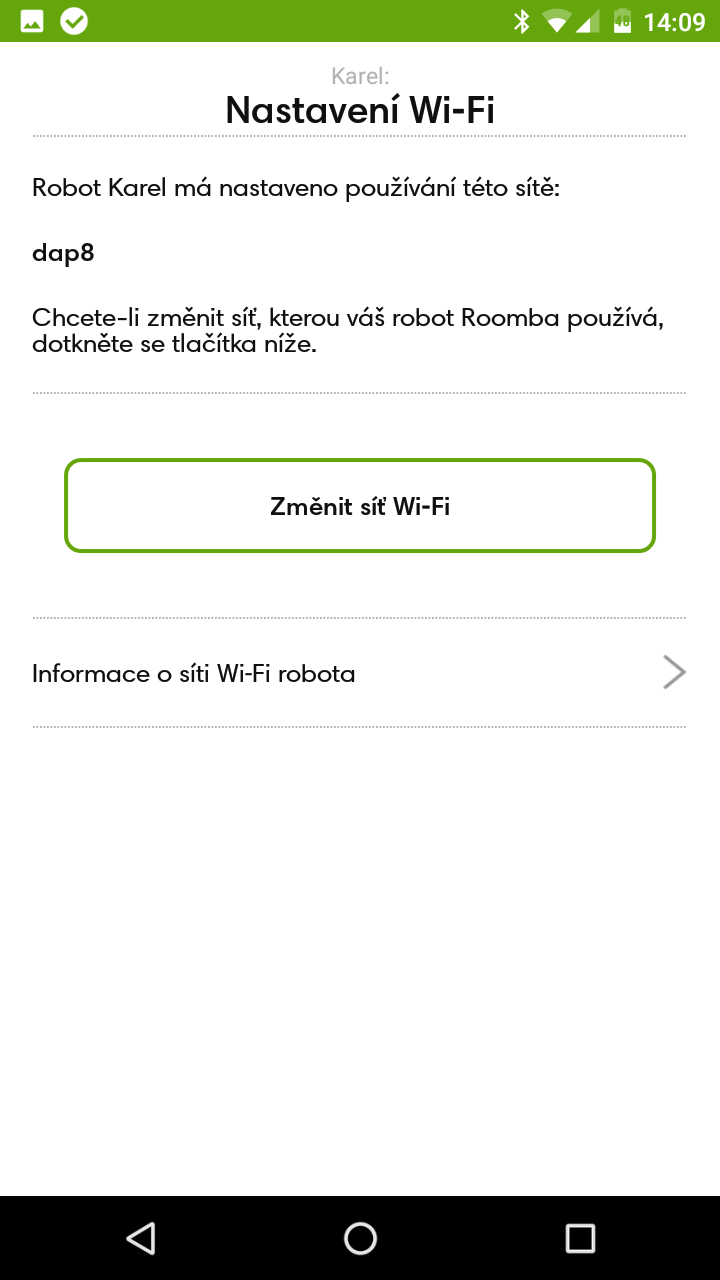Tap the Změnit síť Wi-Fi button
The width and height of the screenshot is (720, 1280).
pos(360,505)
